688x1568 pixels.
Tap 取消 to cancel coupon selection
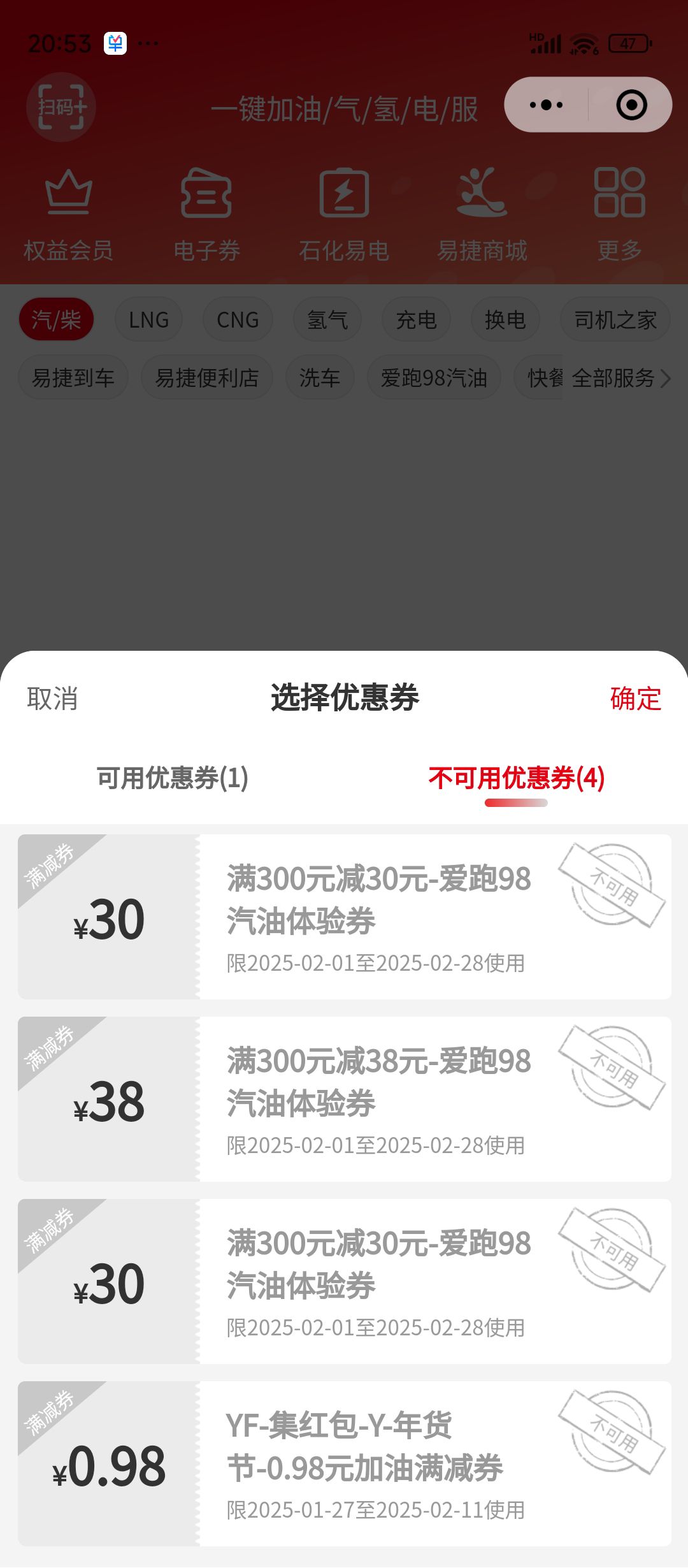52,699
